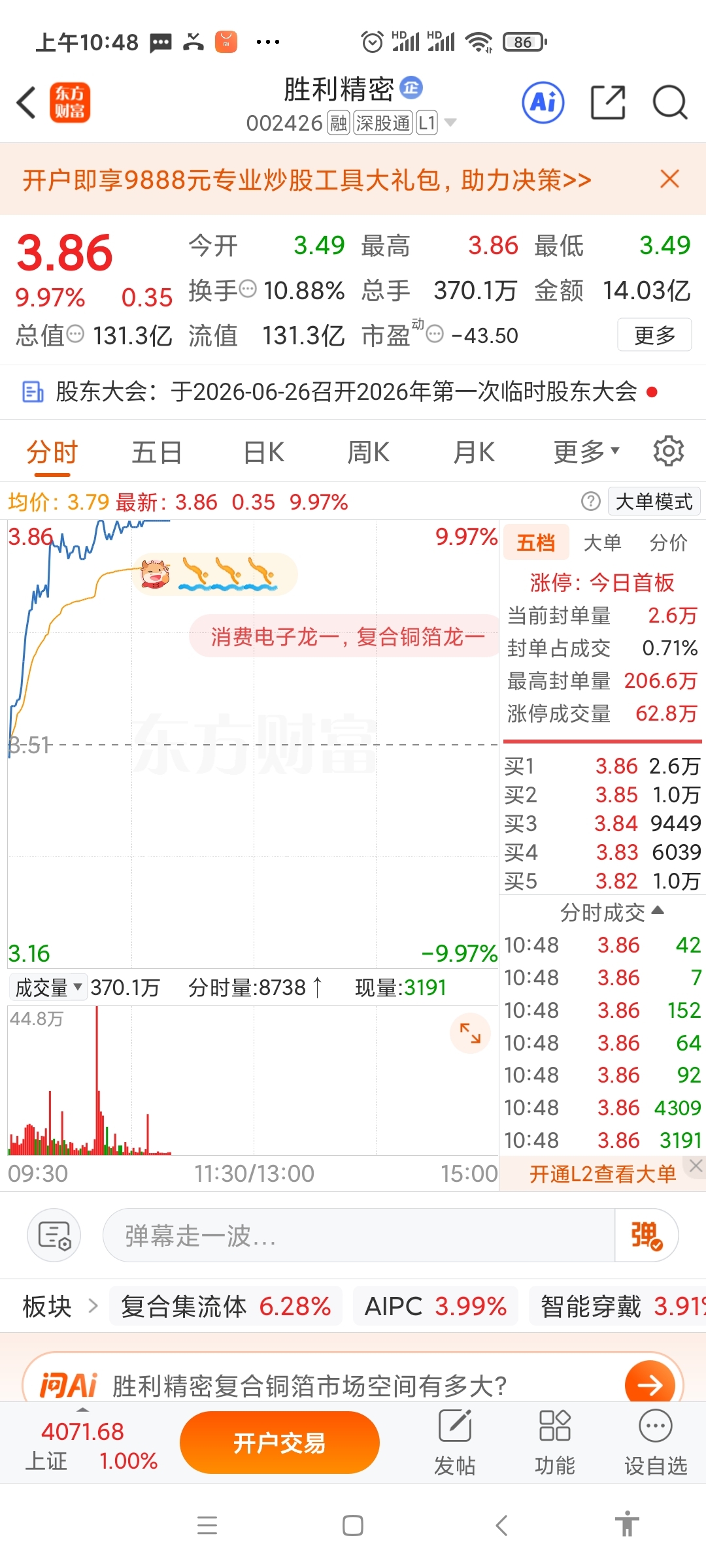Screen dimensions: 706x1568
Task: Switch to the 分价 tab
Action: pos(668,542)
